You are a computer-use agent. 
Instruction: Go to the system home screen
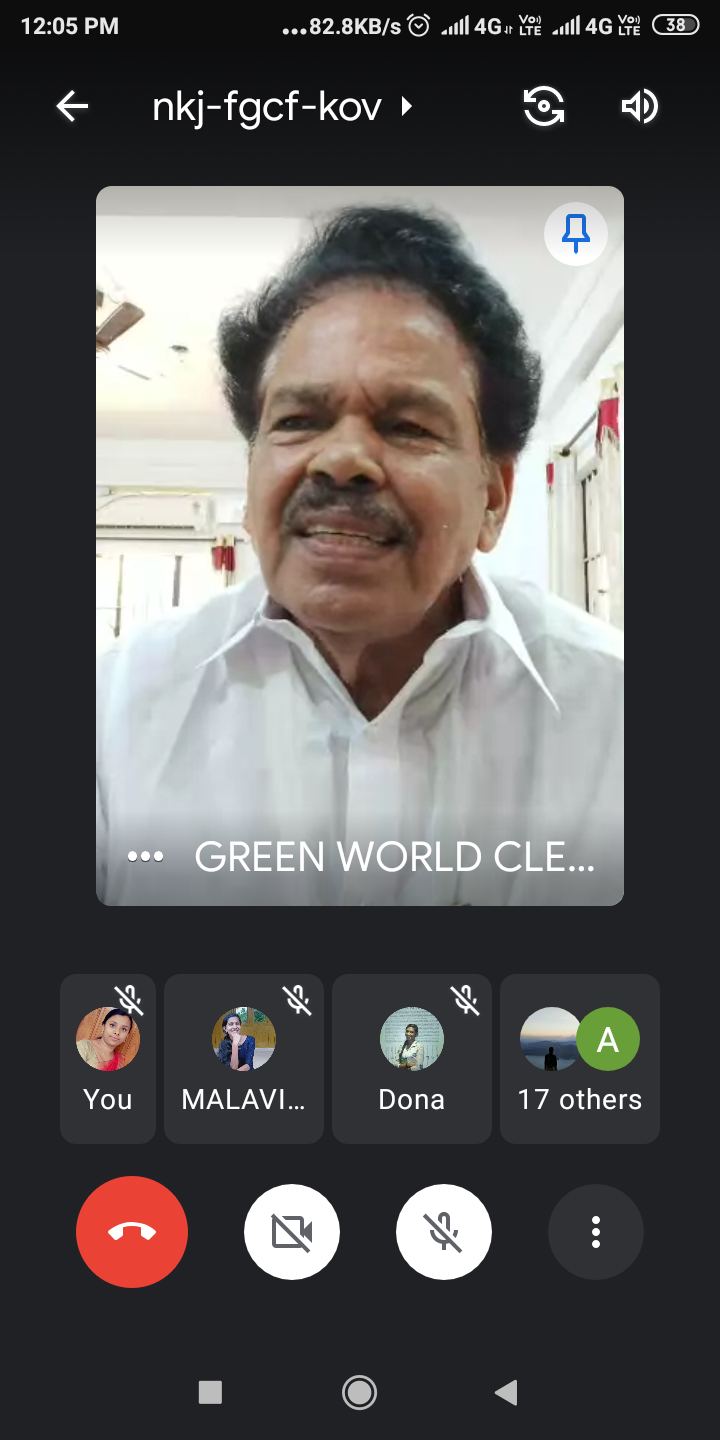point(359,1392)
